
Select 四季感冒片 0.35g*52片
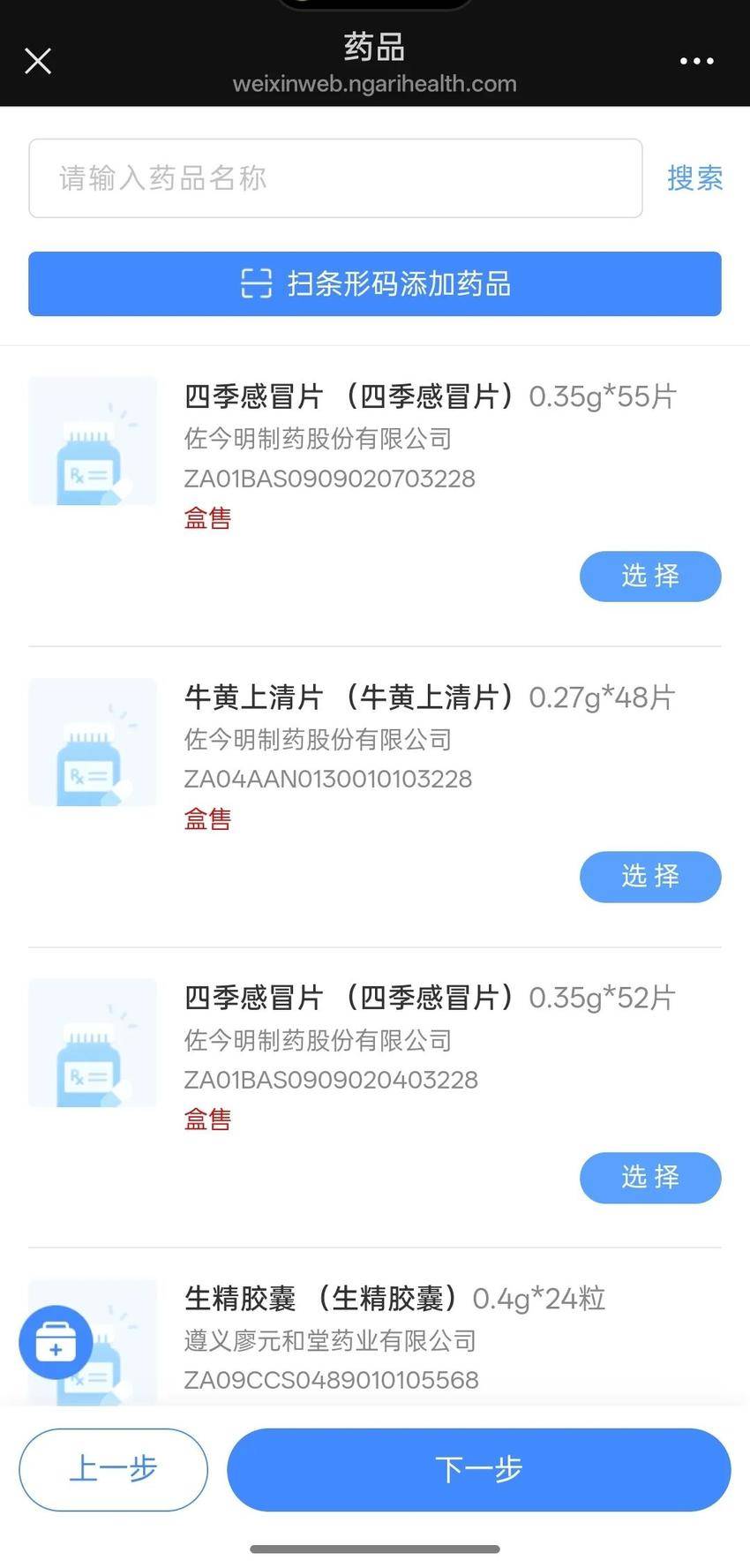point(649,1177)
